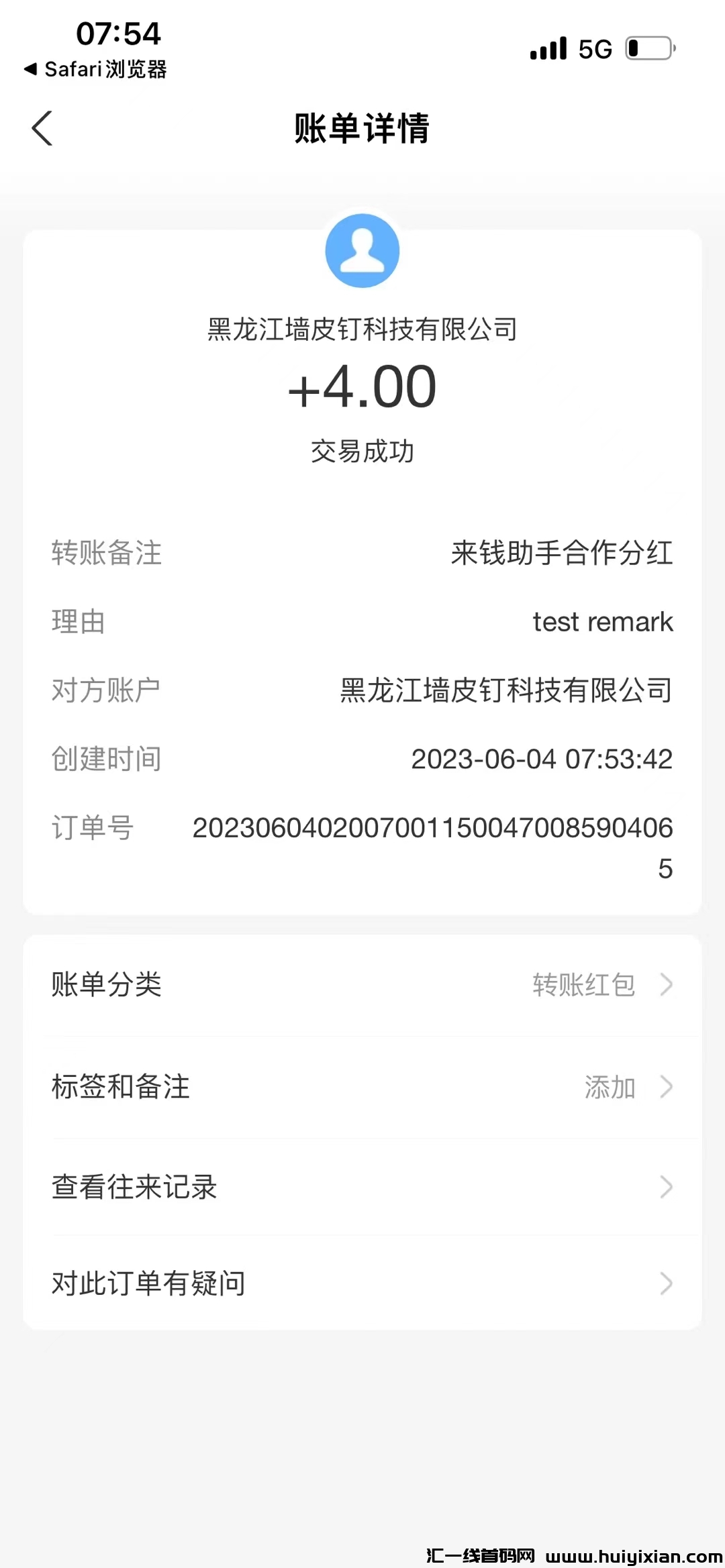Image resolution: width=725 pixels, height=1568 pixels.
Task: Select the test remark reason text
Action: click(601, 622)
